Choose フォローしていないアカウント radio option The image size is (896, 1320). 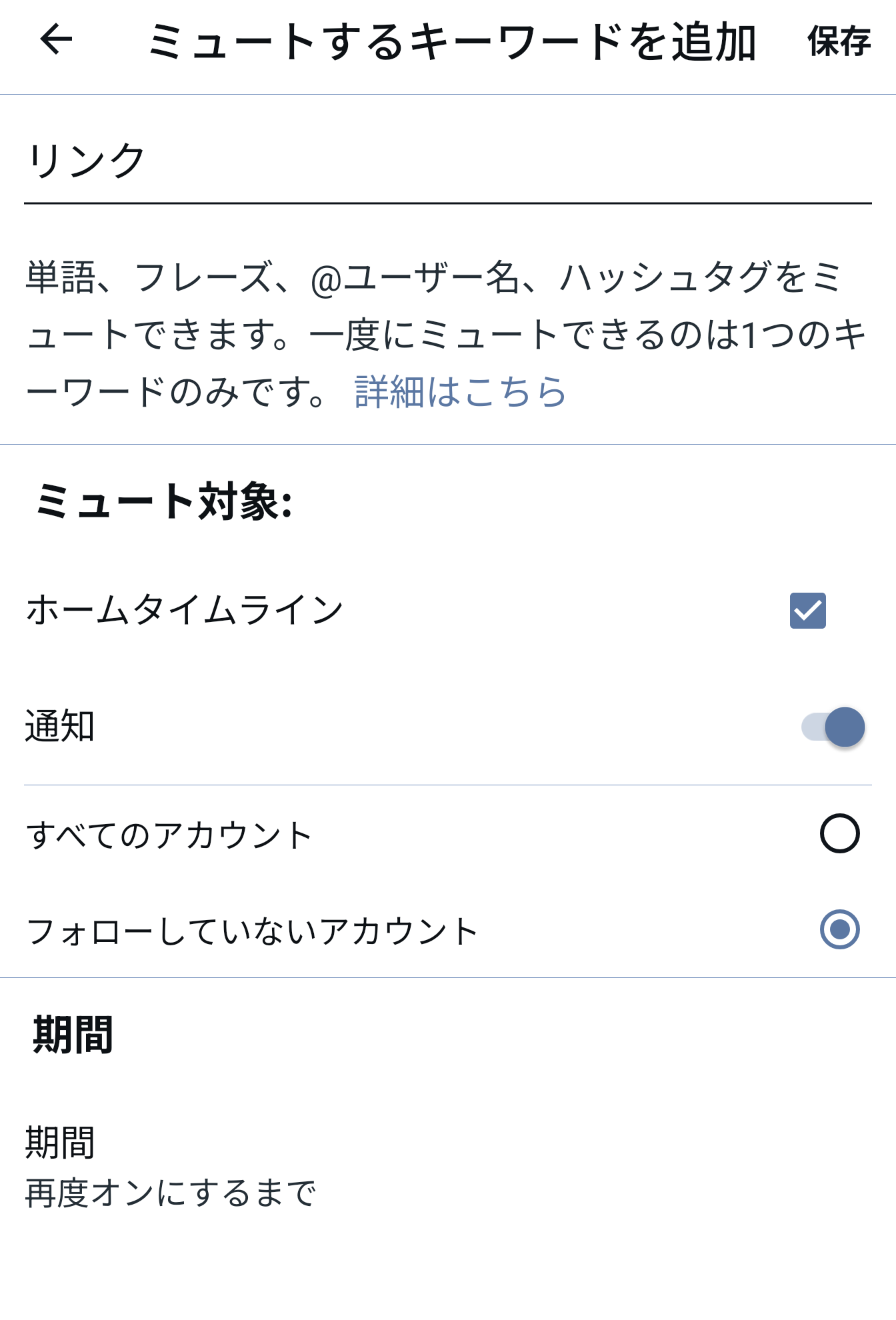click(x=839, y=929)
